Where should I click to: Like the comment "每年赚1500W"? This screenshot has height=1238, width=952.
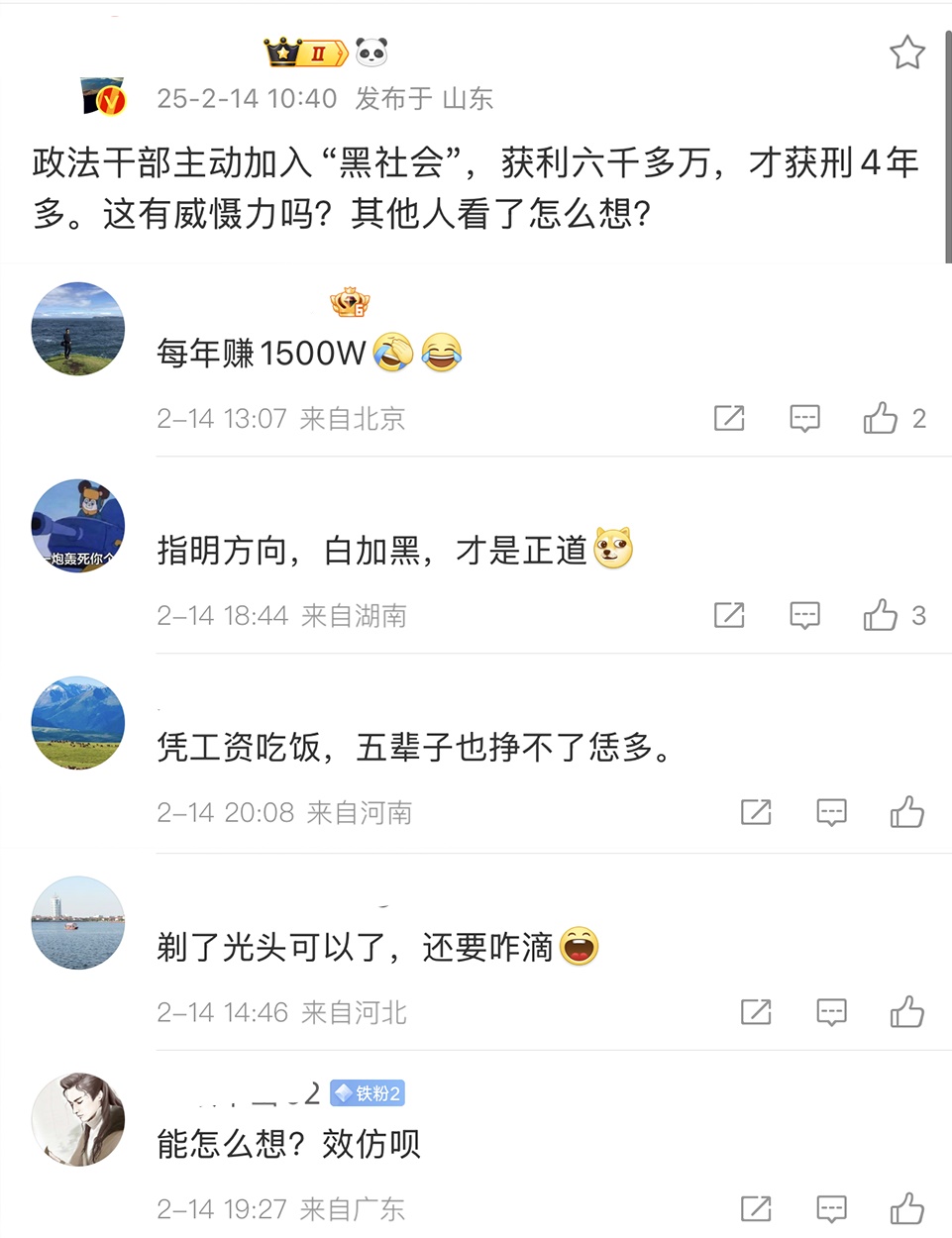tap(881, 419)
